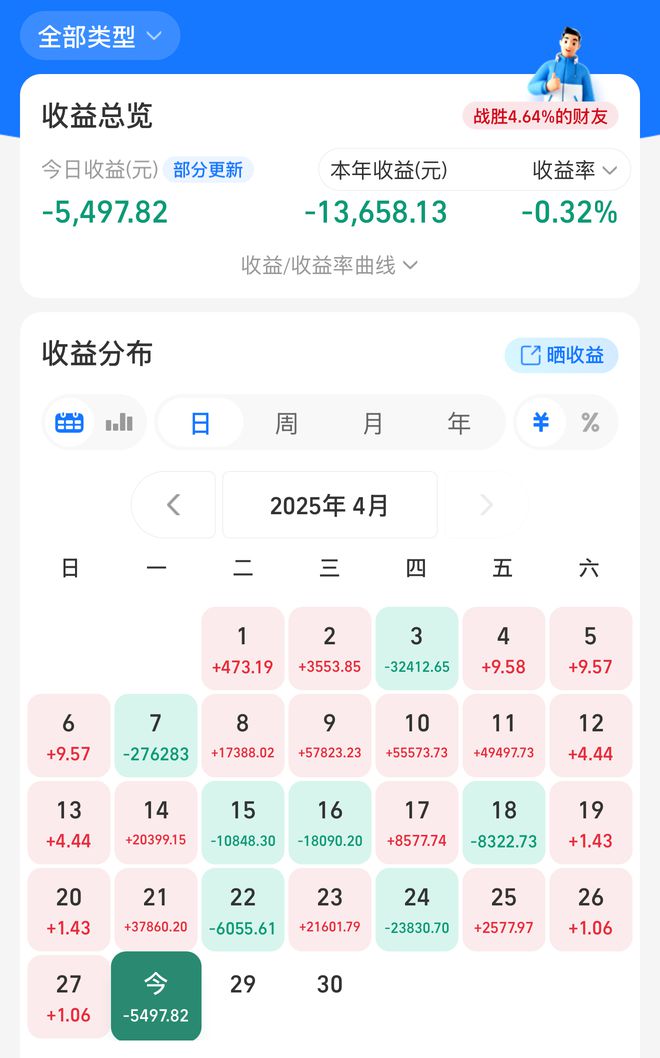Select today's cell showing -5497.82
This screenshot has height=1058, width=660.
[156, 995]
